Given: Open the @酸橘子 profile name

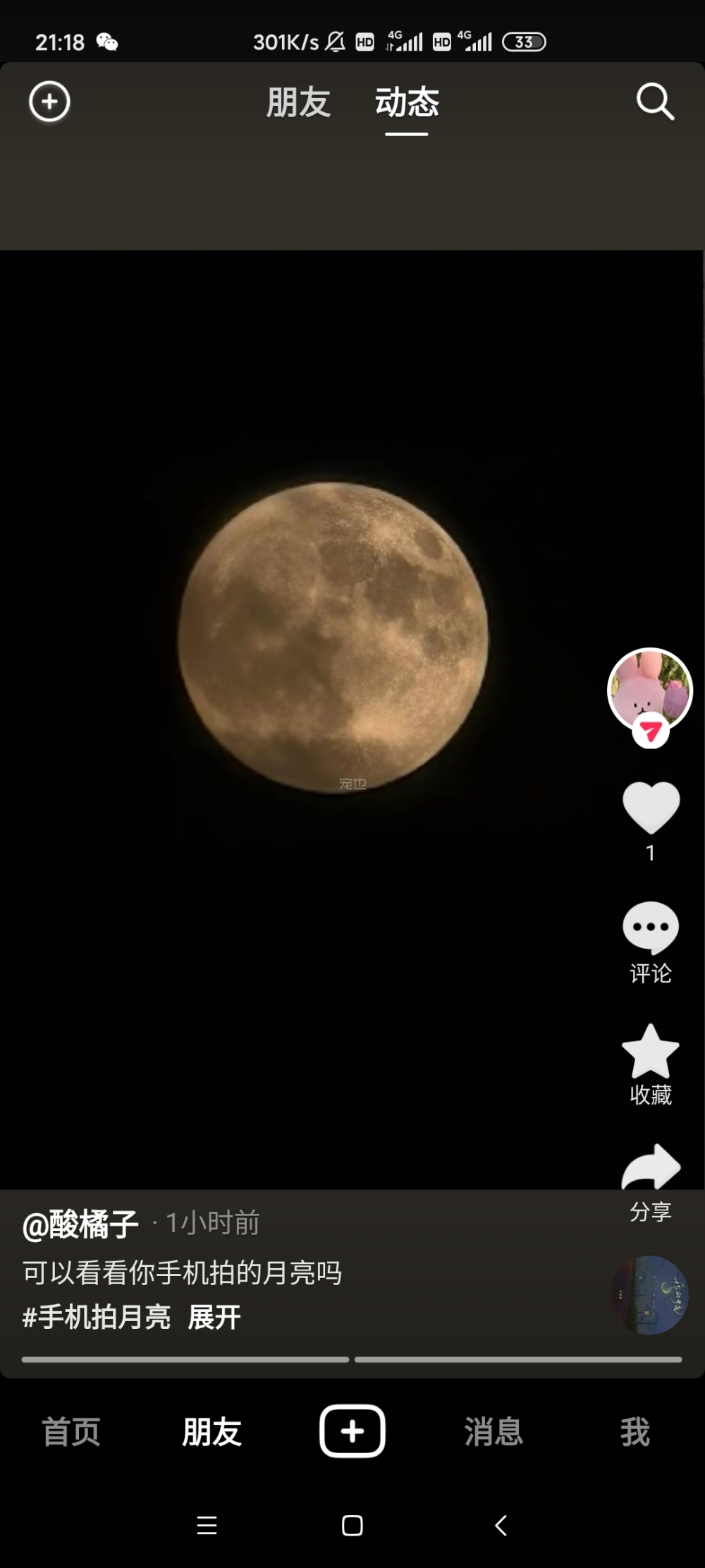Looking at the screenshot, I should click(x=80, y=1224).
